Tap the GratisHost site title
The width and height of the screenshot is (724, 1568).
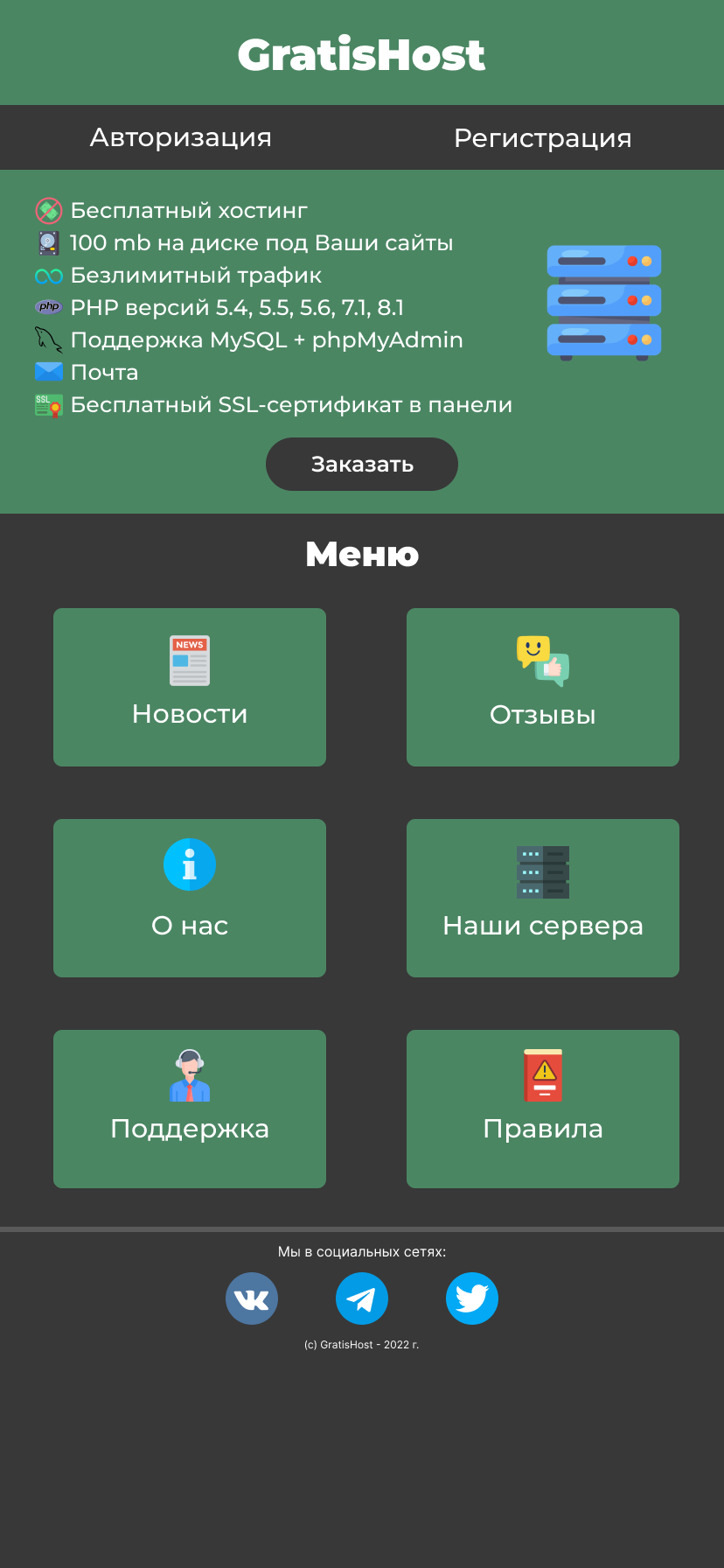(x=361, y=54)
